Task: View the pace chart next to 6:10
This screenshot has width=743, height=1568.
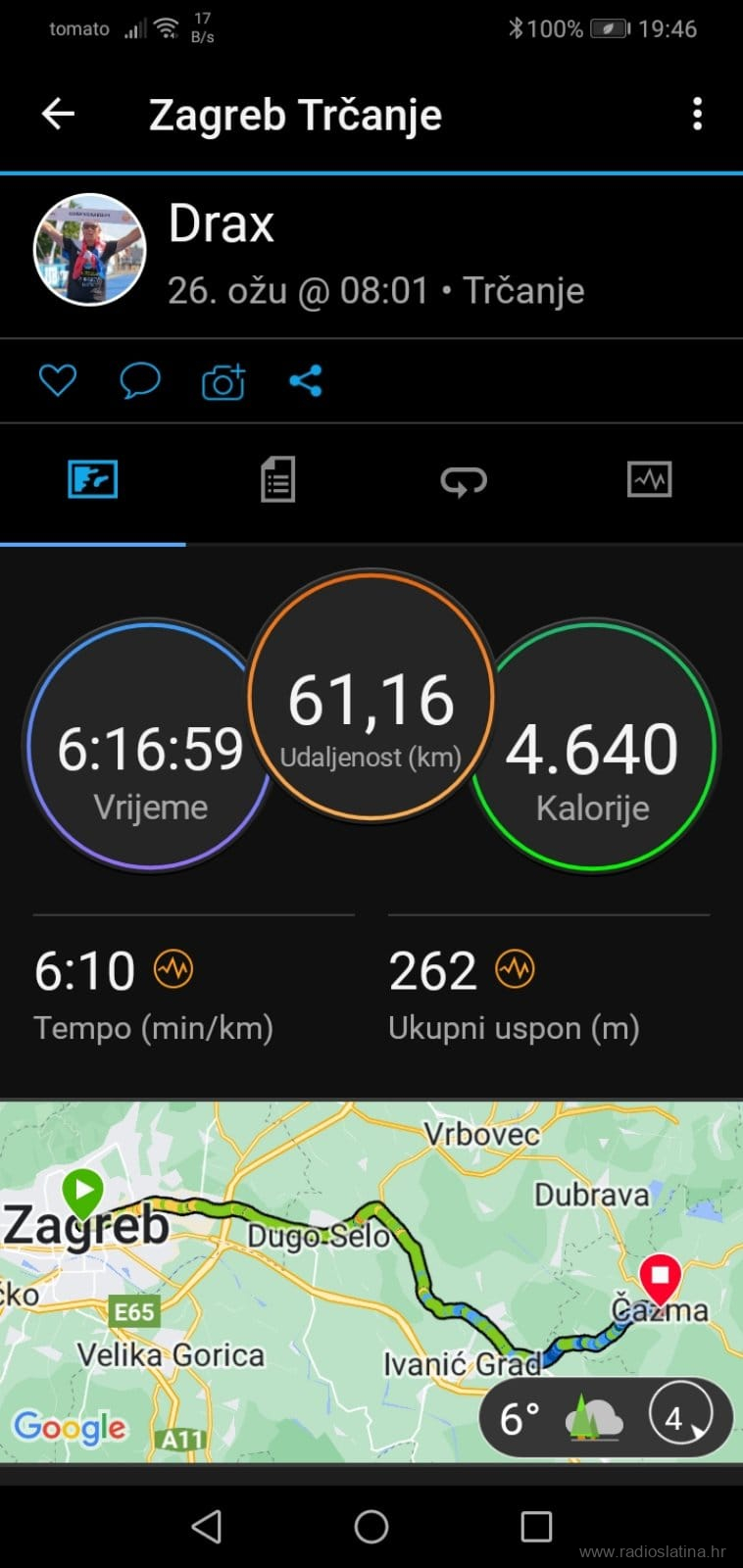Action: pyautogui.click(x=173, y=970)
